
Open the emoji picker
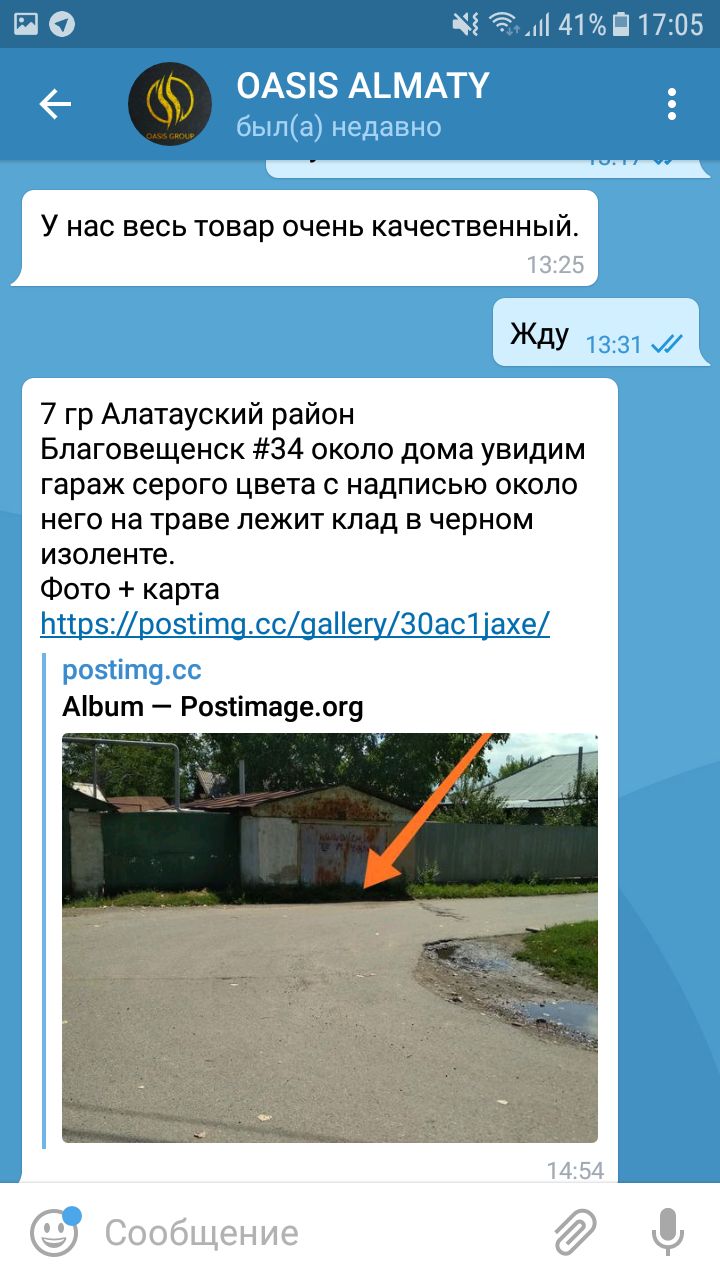click(54, 1232)
